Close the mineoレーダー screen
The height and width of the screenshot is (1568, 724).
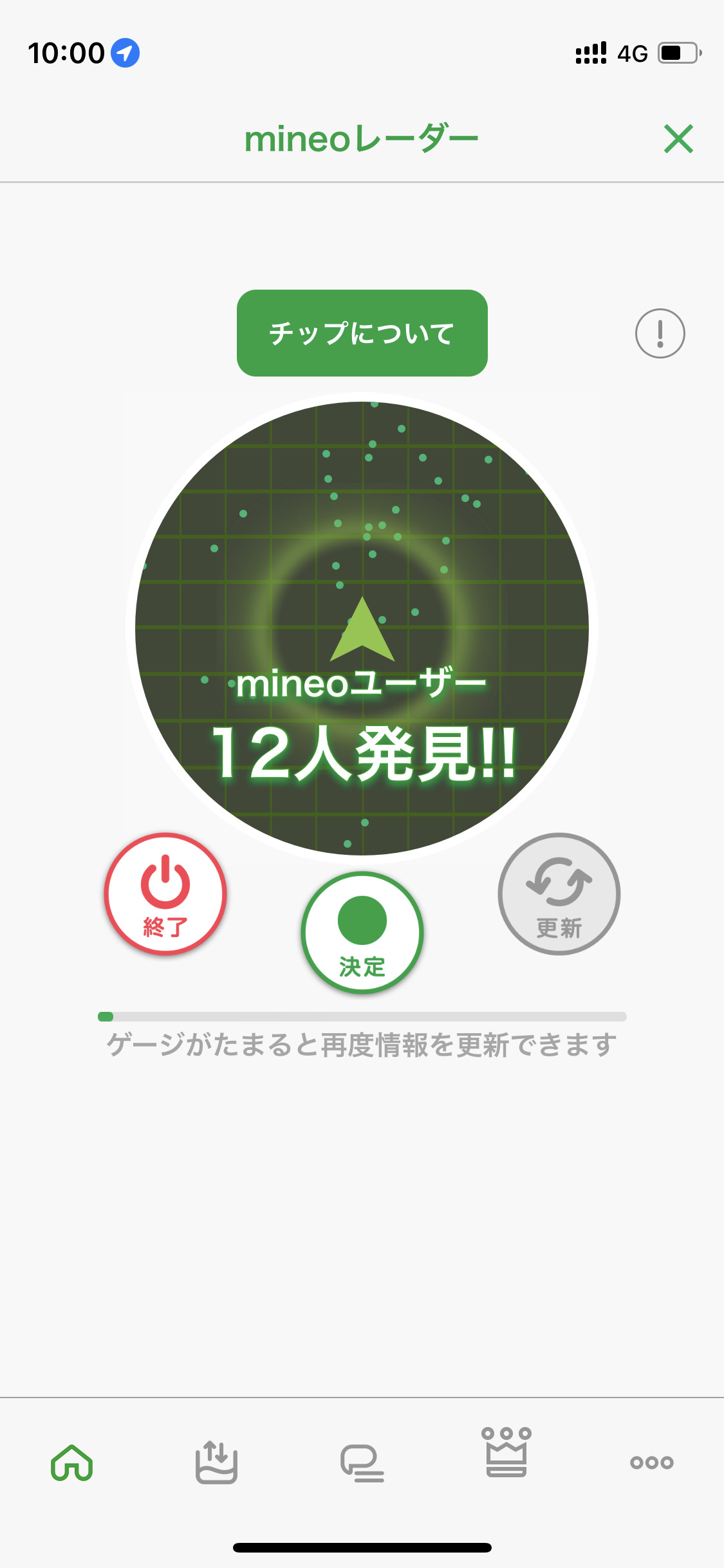(x=678, y=139)
